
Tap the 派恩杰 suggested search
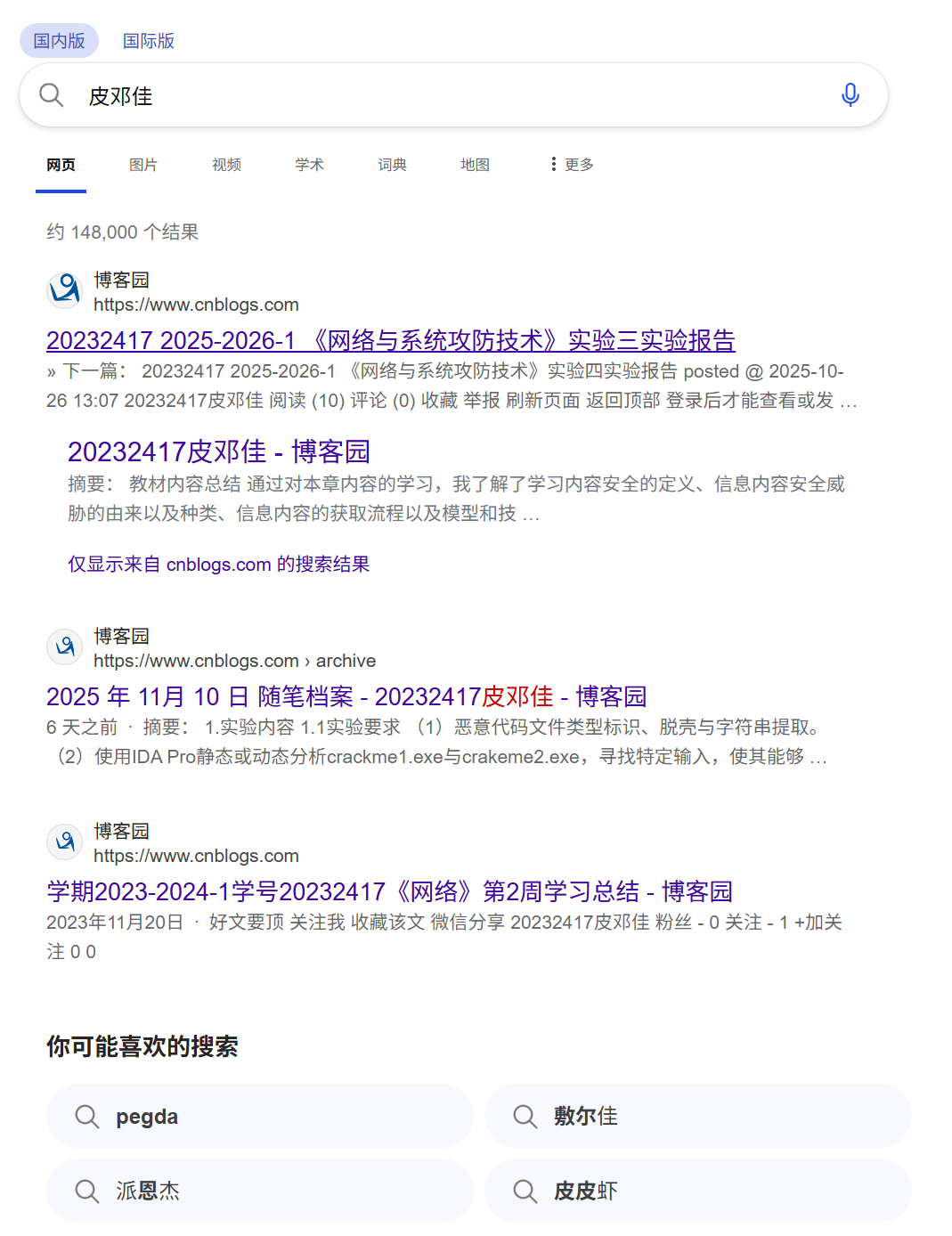point(259,1191)
